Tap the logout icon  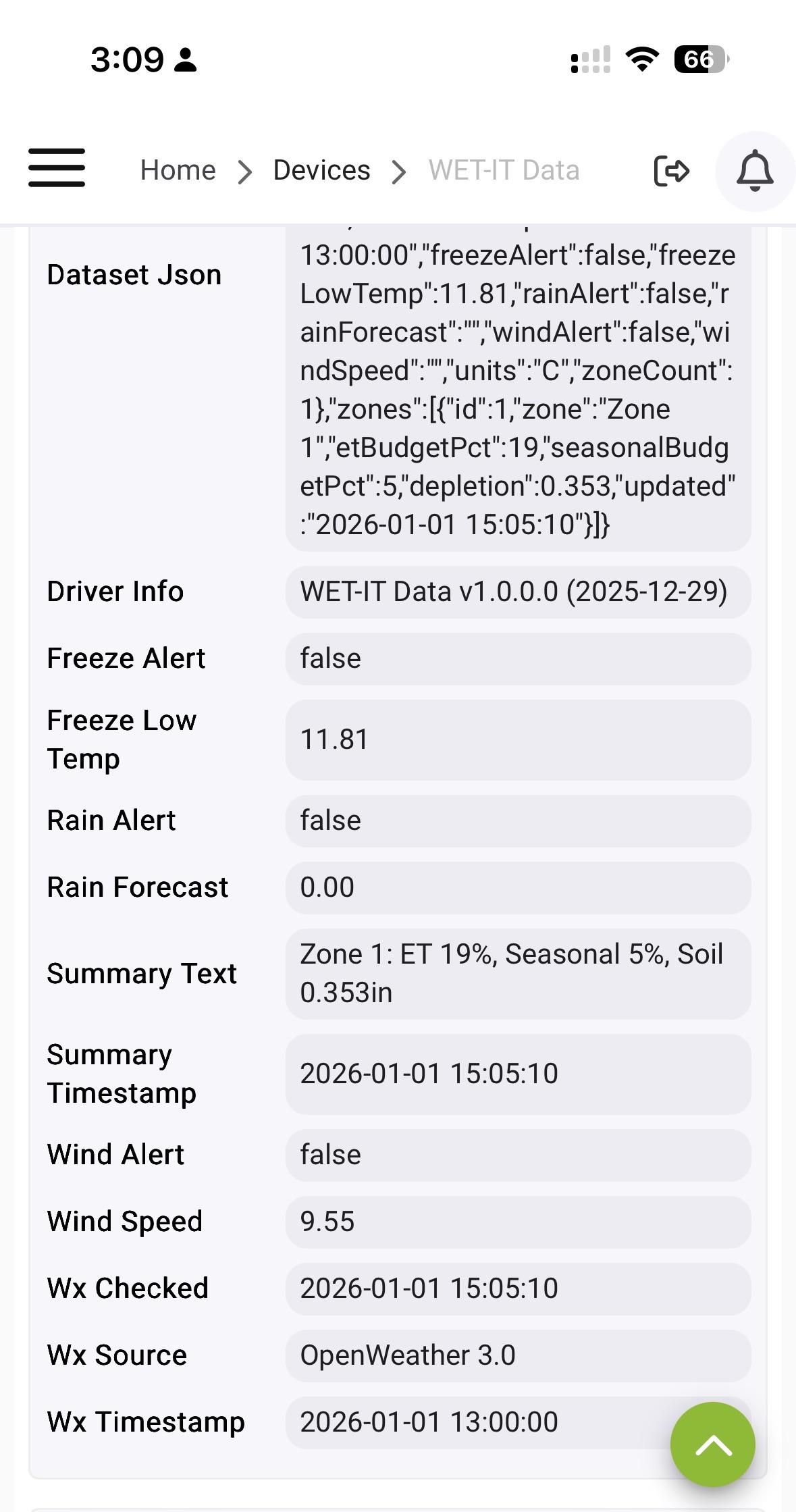[x=671, y=170]
